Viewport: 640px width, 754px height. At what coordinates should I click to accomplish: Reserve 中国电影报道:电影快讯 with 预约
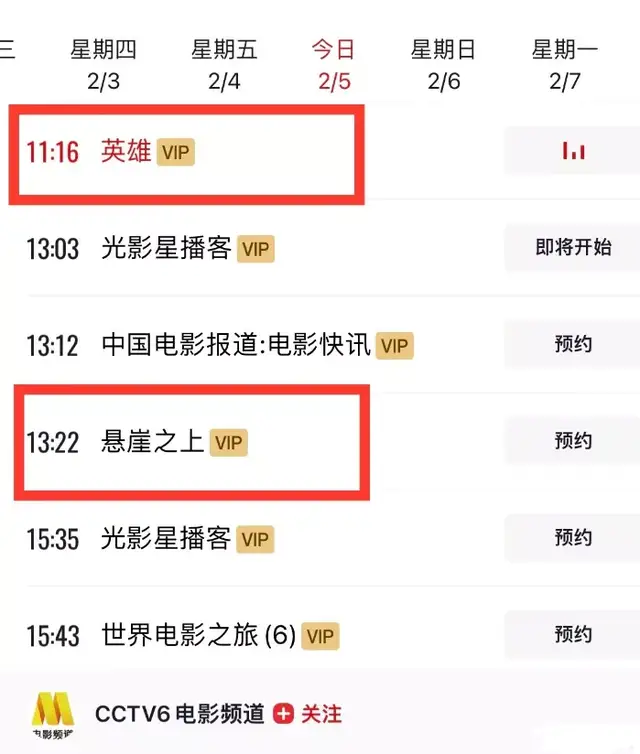[x=573, y=345]
